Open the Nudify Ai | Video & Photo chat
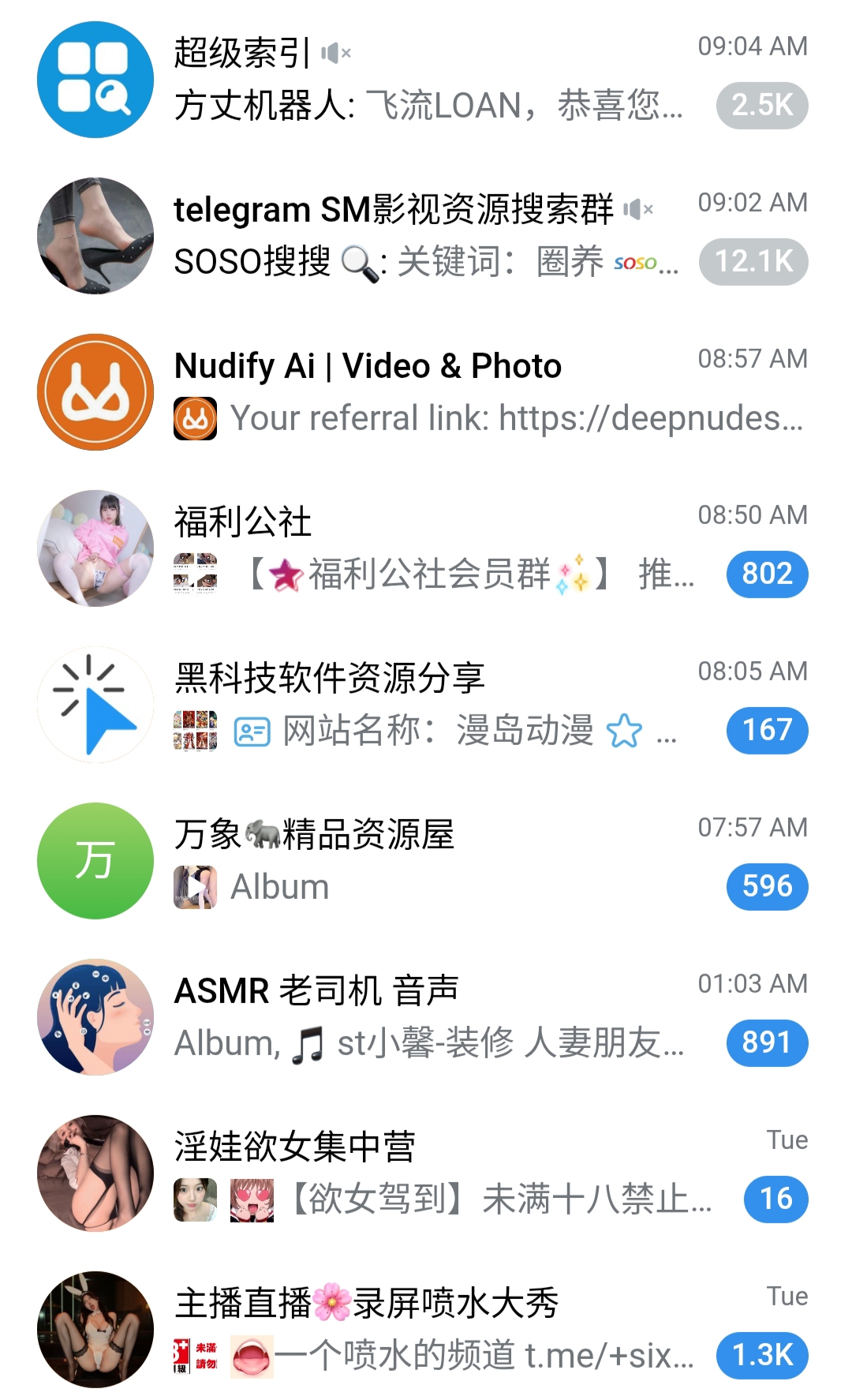 pos(367,365)
